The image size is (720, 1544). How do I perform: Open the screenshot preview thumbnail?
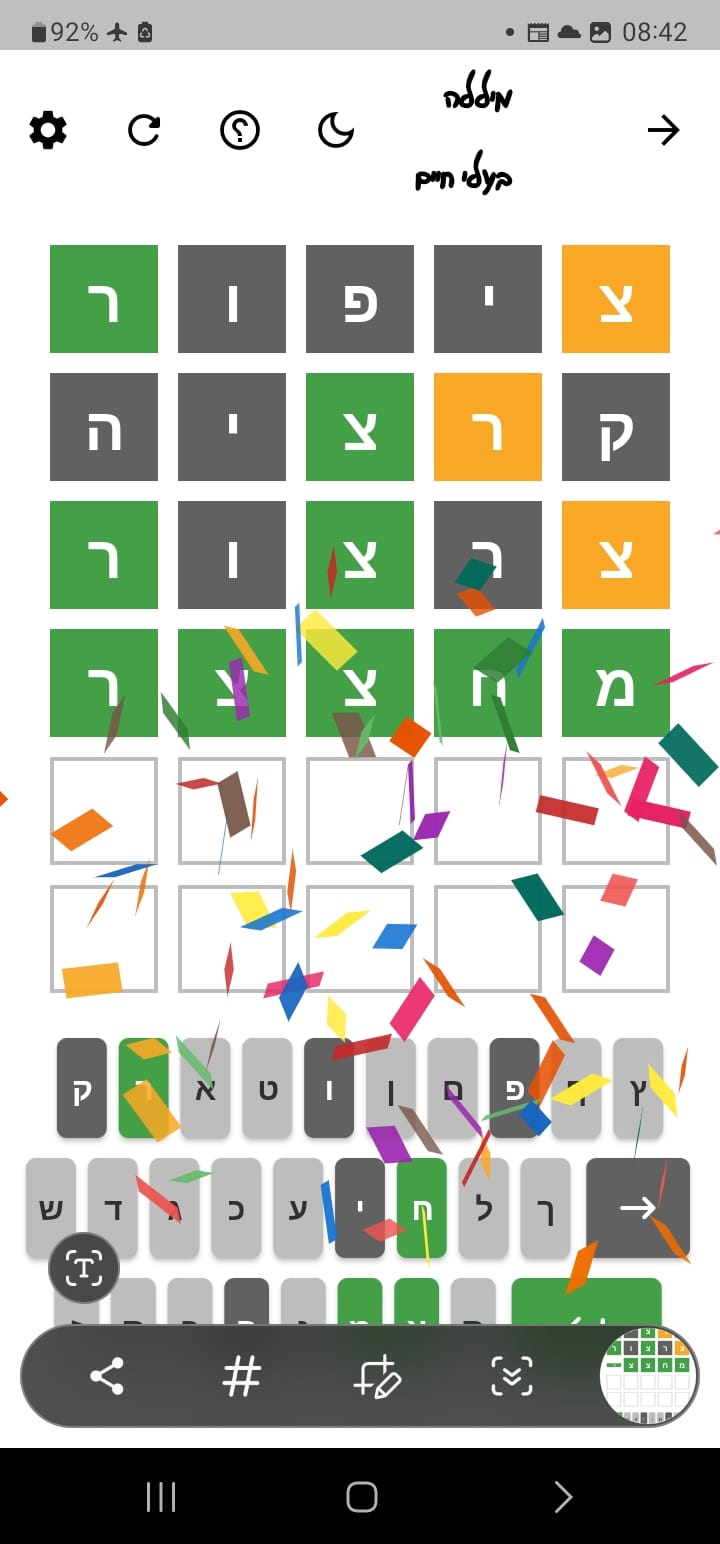[x=649, y=1377]
